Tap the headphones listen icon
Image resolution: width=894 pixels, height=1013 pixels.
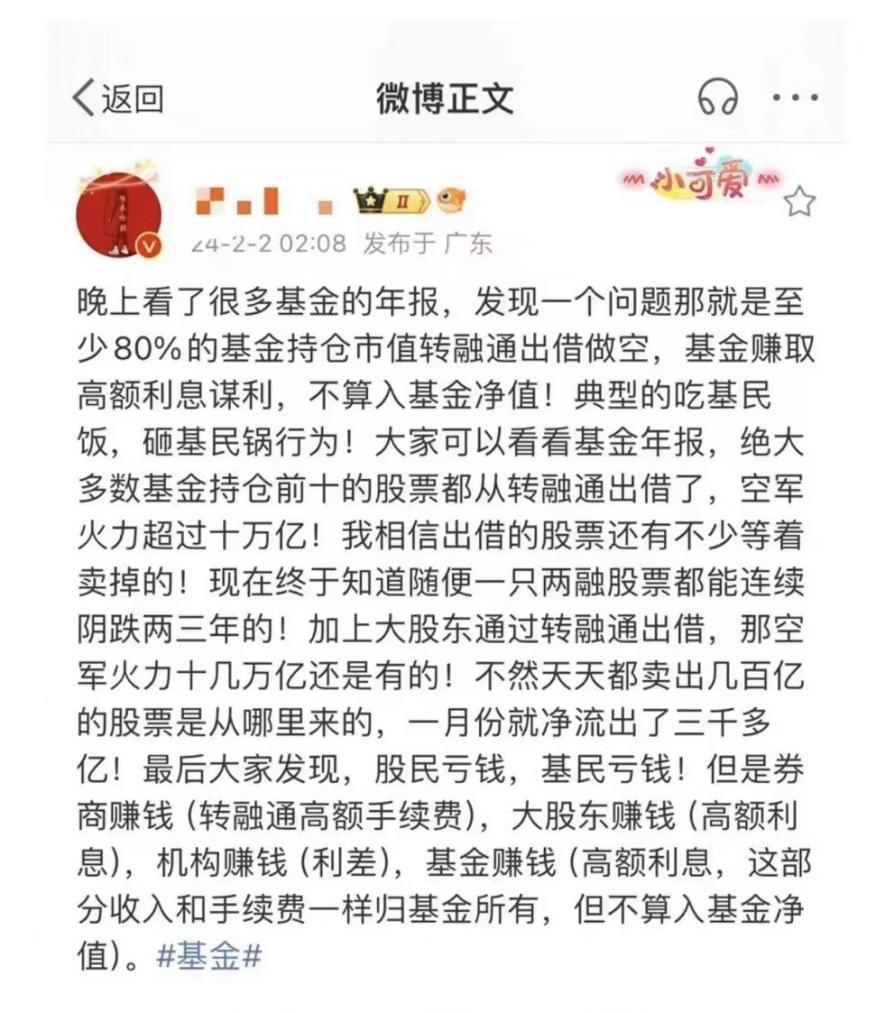pyautogui.click(x=717, y=98)
